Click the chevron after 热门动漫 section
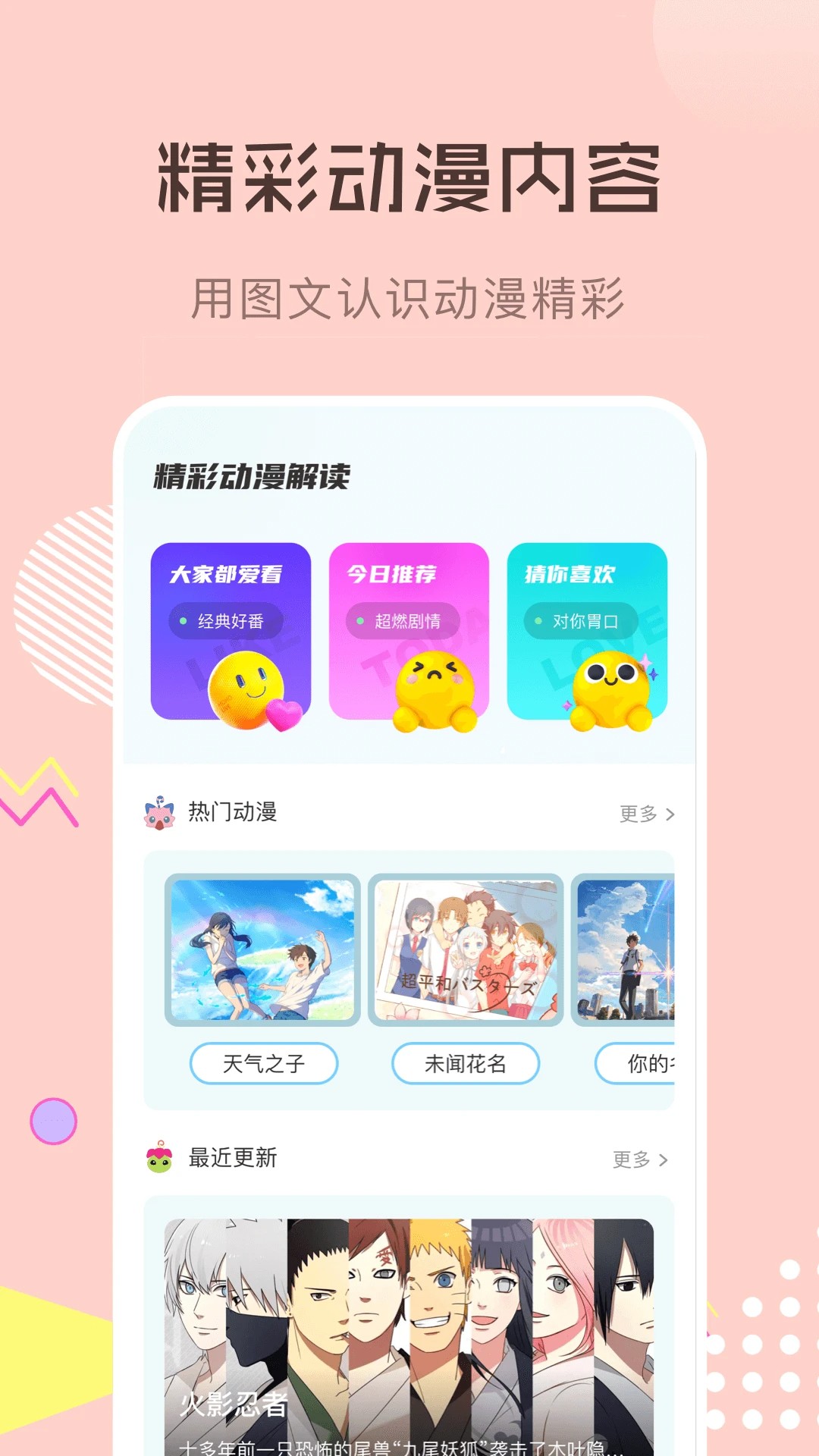 click(670, 813)
